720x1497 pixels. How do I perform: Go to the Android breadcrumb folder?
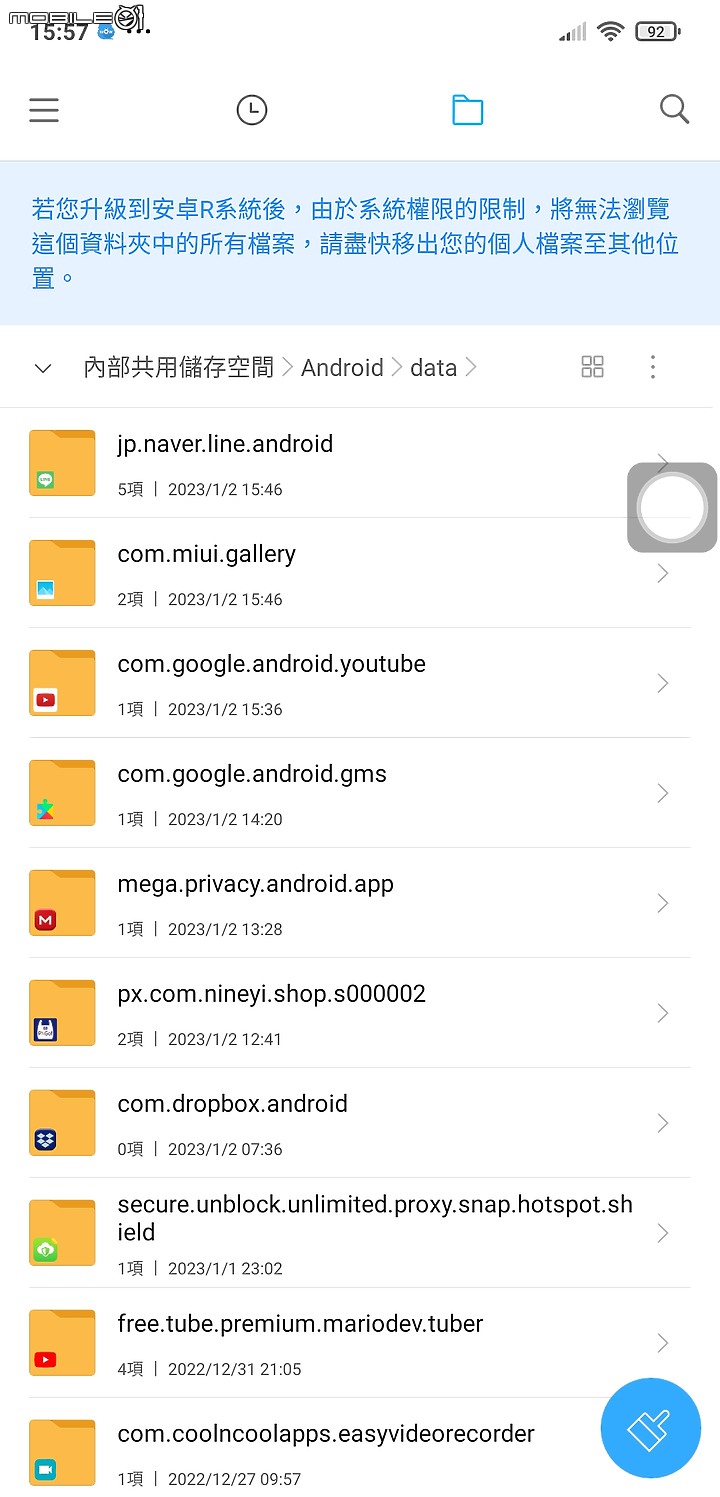[342, 368]
